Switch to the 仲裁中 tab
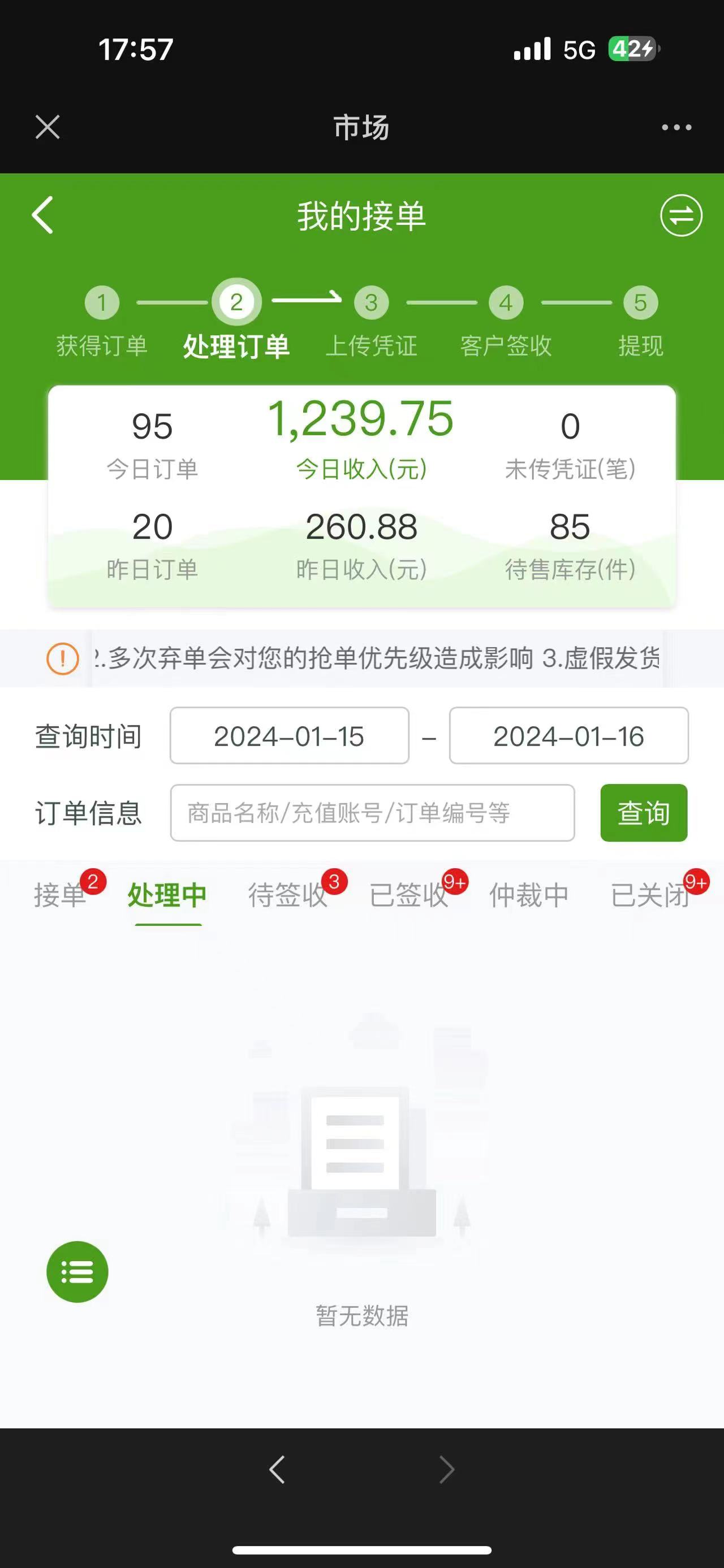The height and width of the screenshot is (1568, 724). 528,895
